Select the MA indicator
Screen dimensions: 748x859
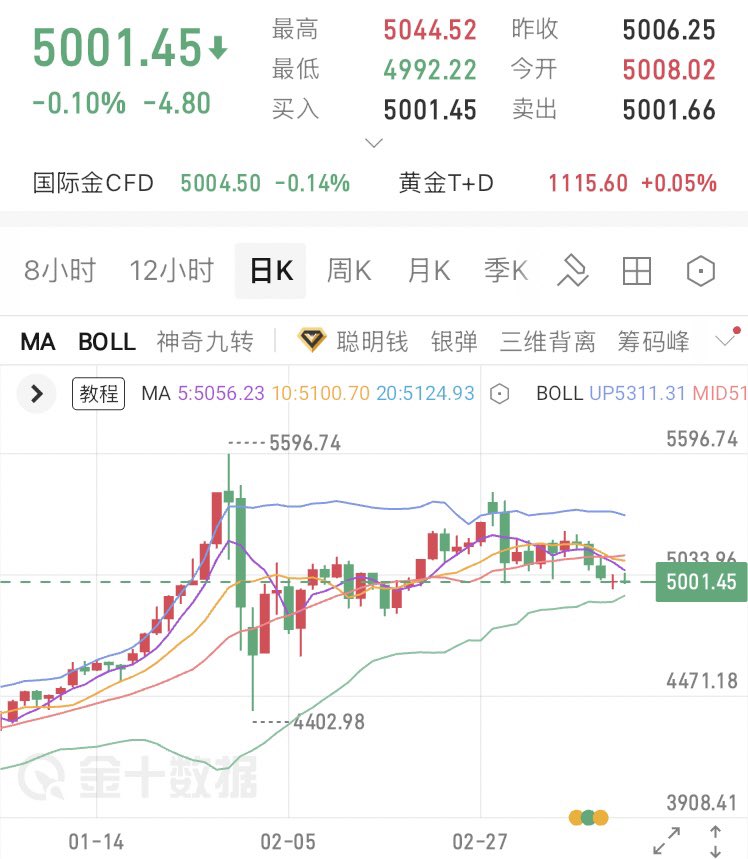pyautogui.click(x=38, y=342)
